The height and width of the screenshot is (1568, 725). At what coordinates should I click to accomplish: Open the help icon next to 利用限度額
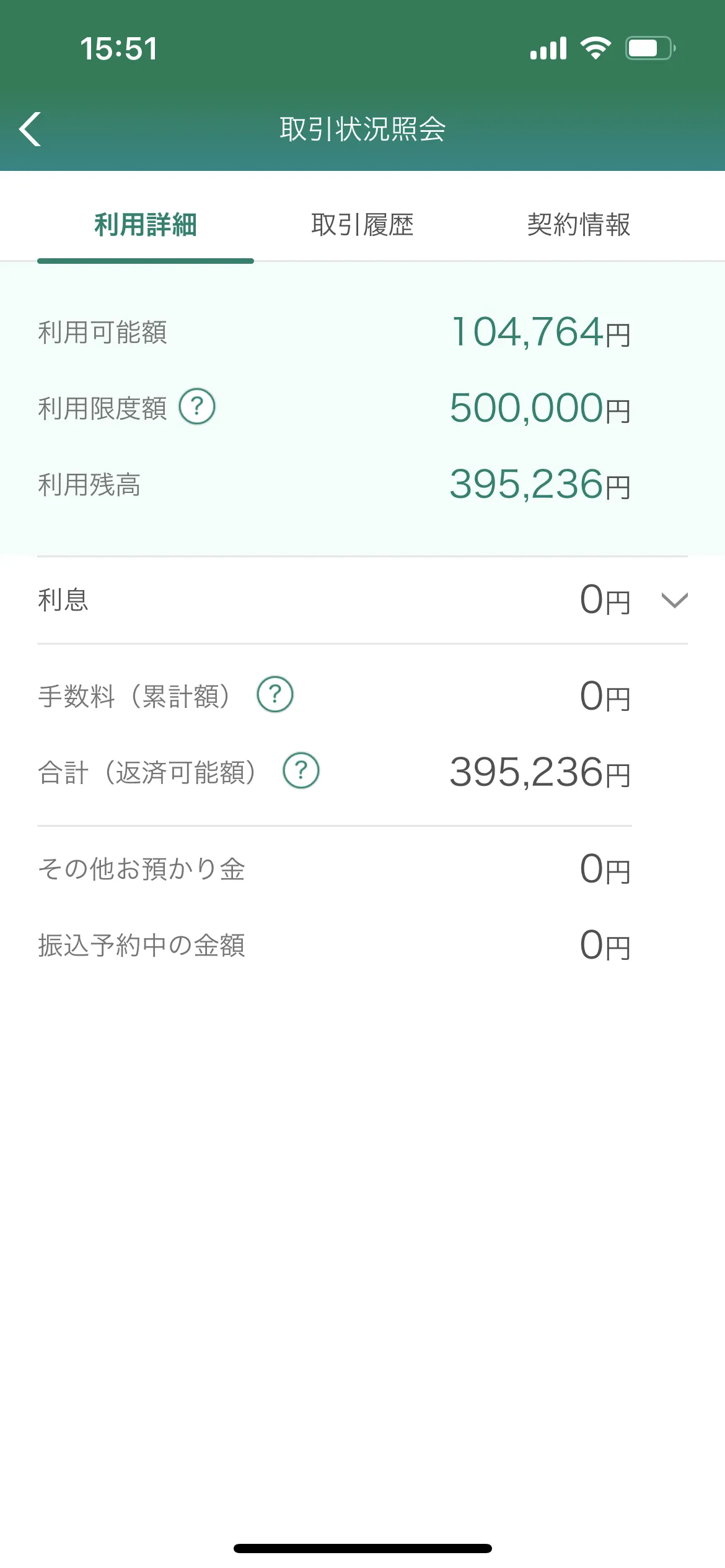click(x=197, y=407)
